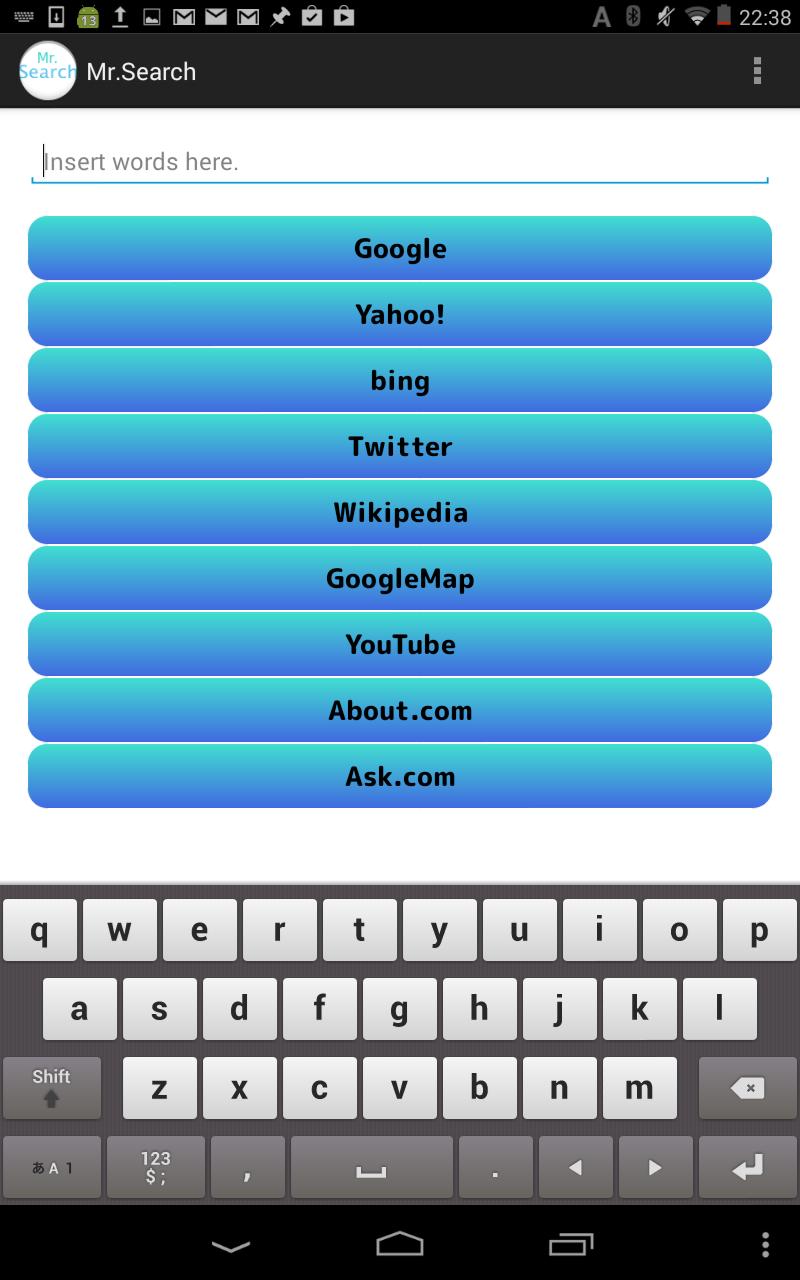
Task: Open GoogleMap search button
Action: pyautogui.click(x=400, y=578)
